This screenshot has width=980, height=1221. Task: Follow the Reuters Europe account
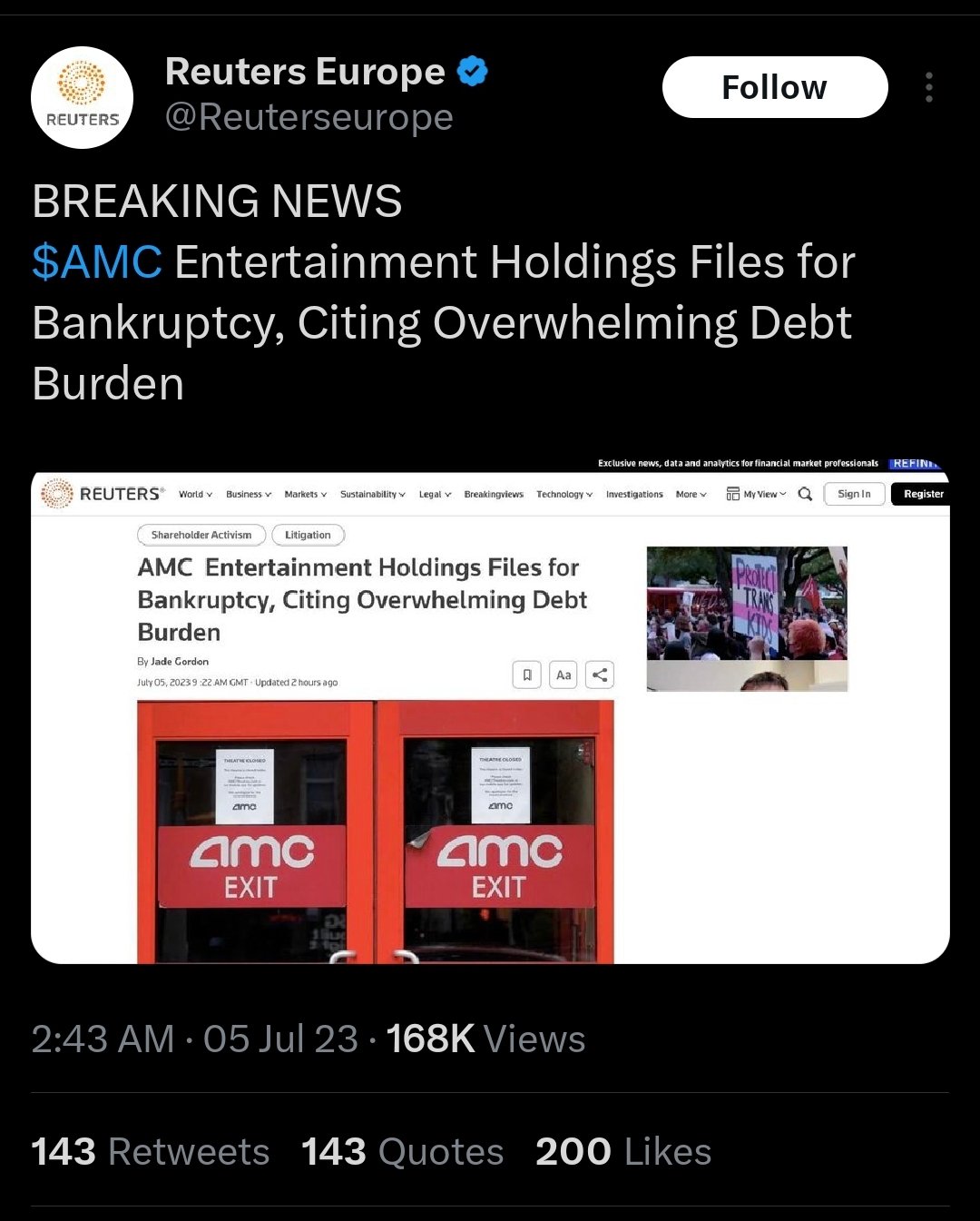(774, 87)
